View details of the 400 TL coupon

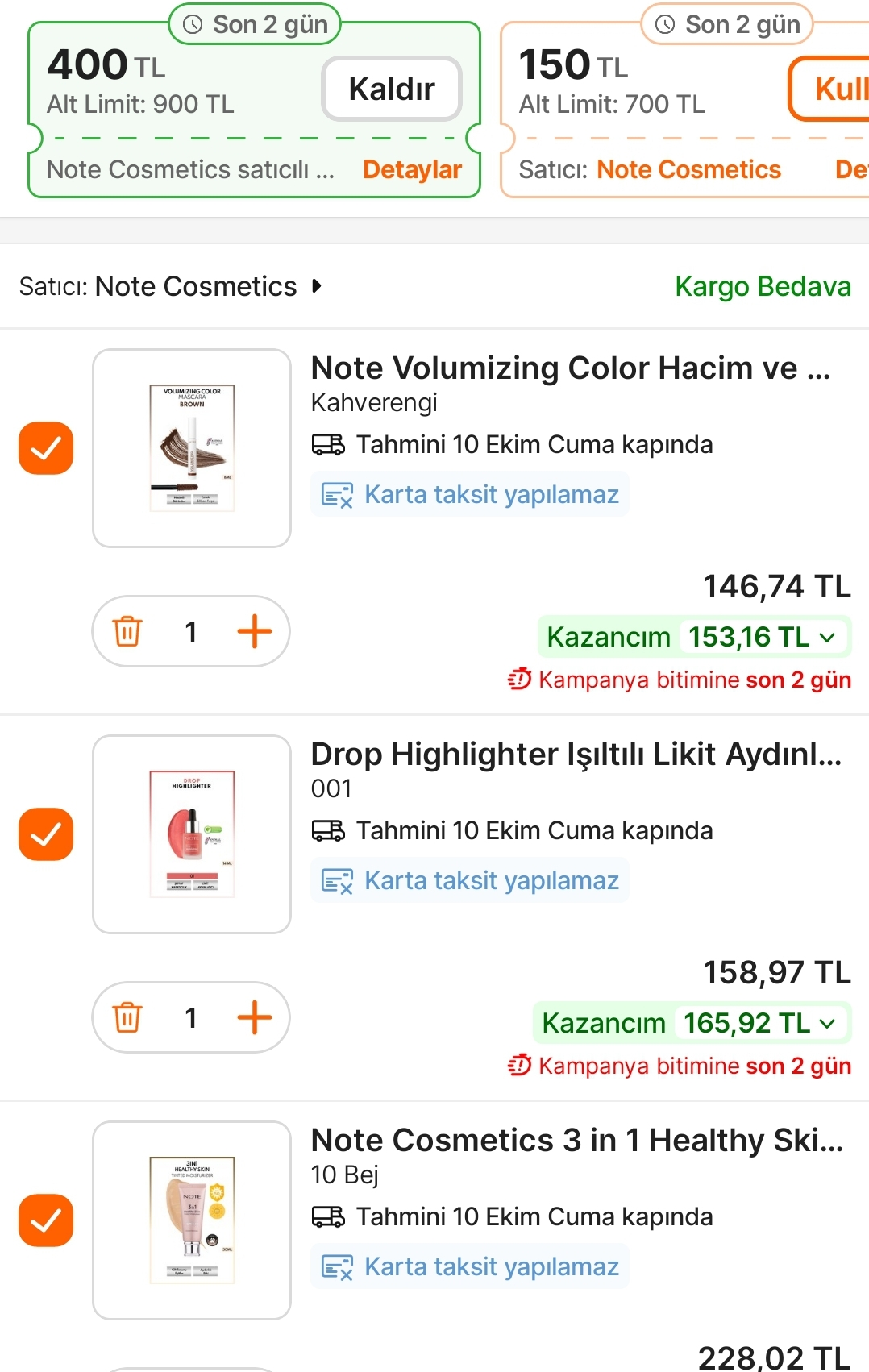pos(412,169)
